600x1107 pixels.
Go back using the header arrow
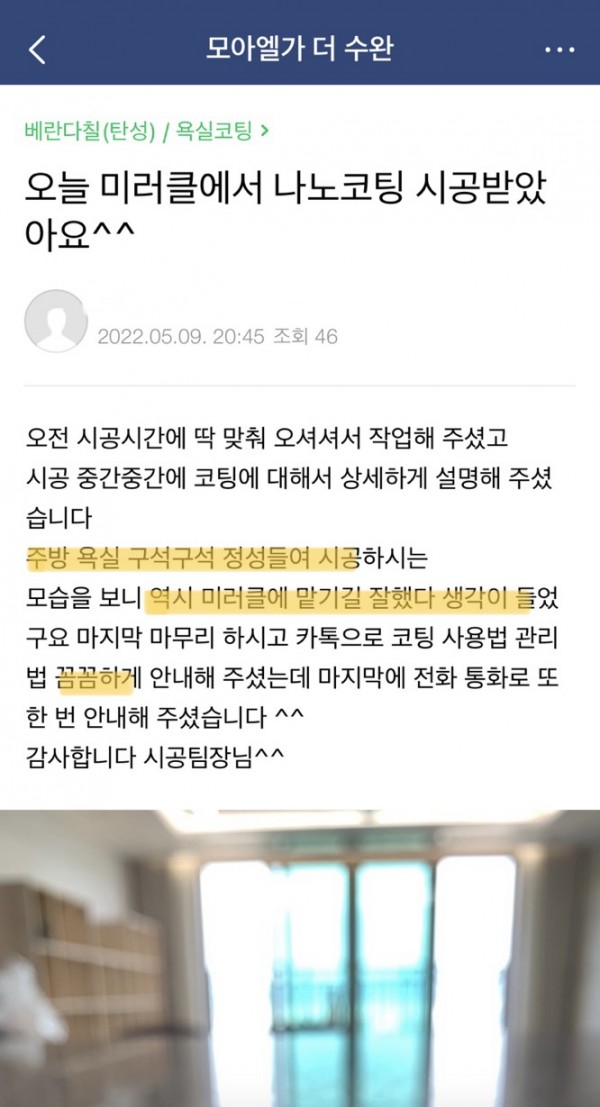[38, 49]
